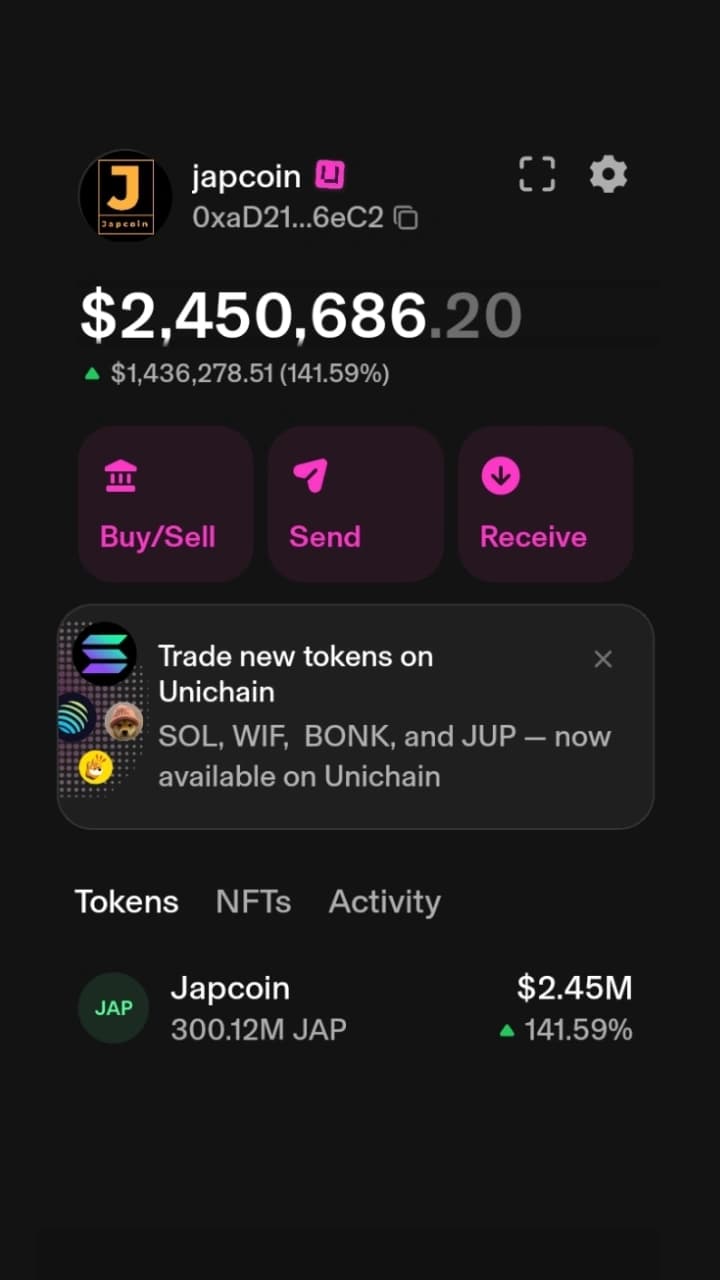Select the Tokens tab
Screen dimensions: 720x1280
pyautogui.click(x=127, y=901)
